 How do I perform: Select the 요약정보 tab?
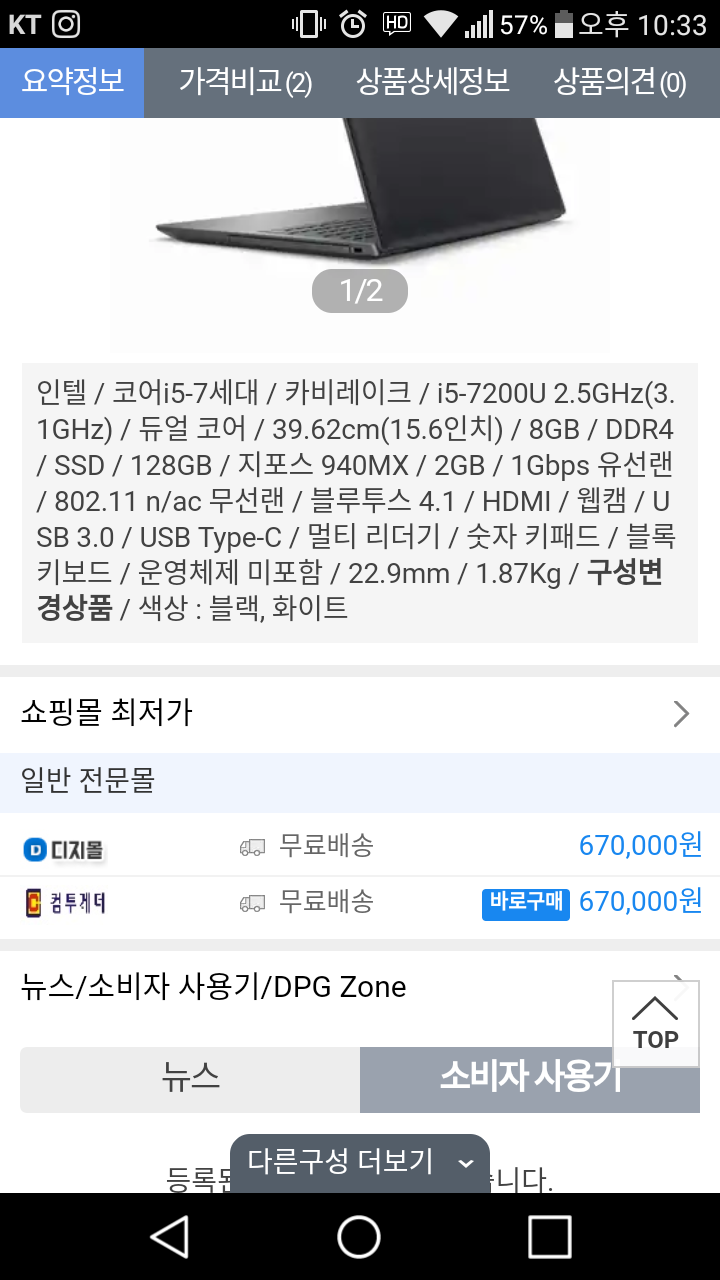click(x=72, y=83)
